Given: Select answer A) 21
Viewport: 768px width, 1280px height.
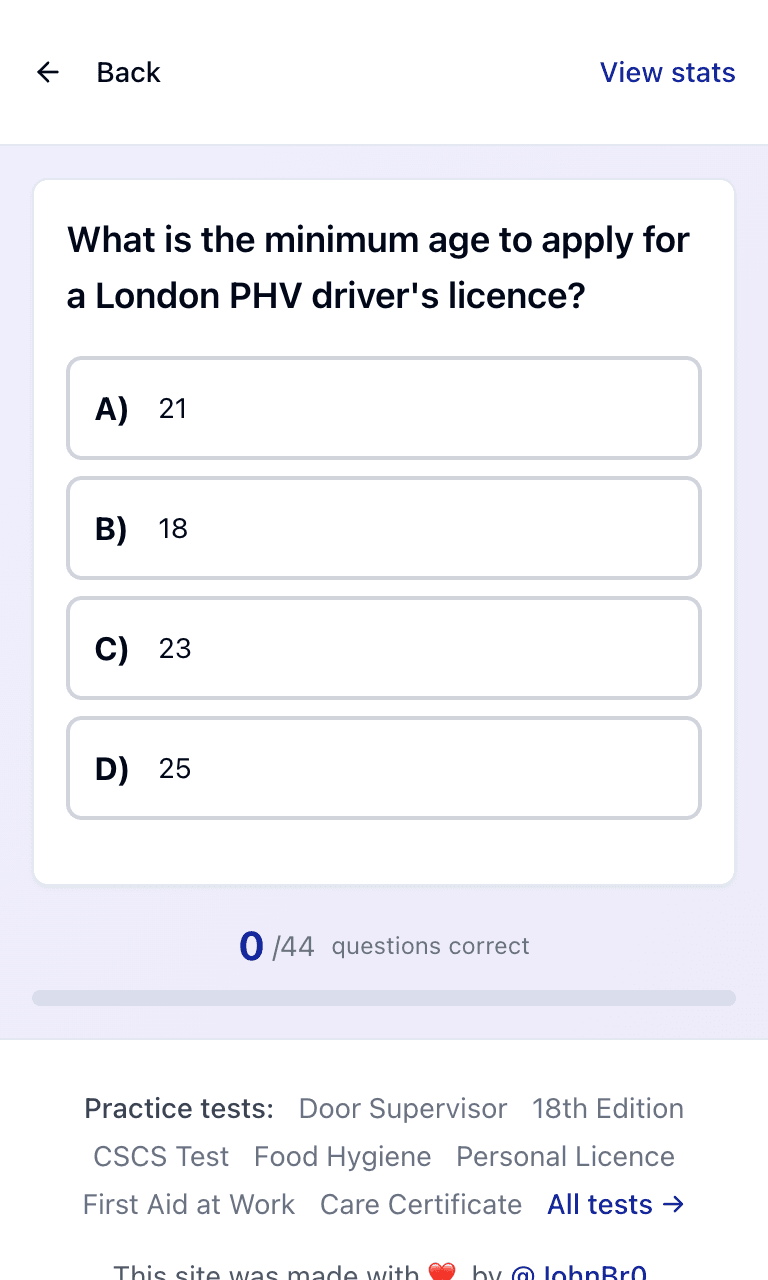Looking at the screenshot, I should tap(384, 408).
